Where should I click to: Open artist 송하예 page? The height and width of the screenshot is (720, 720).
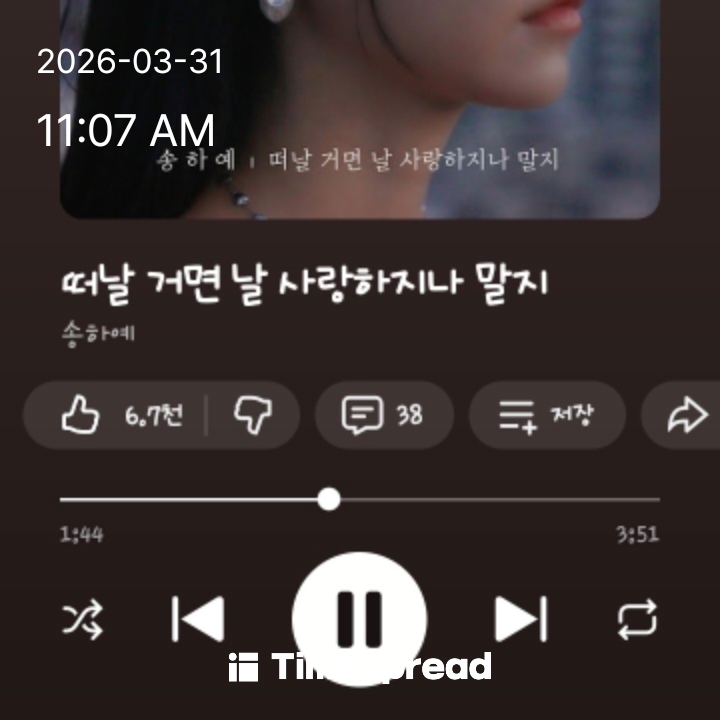coord(96,332)
